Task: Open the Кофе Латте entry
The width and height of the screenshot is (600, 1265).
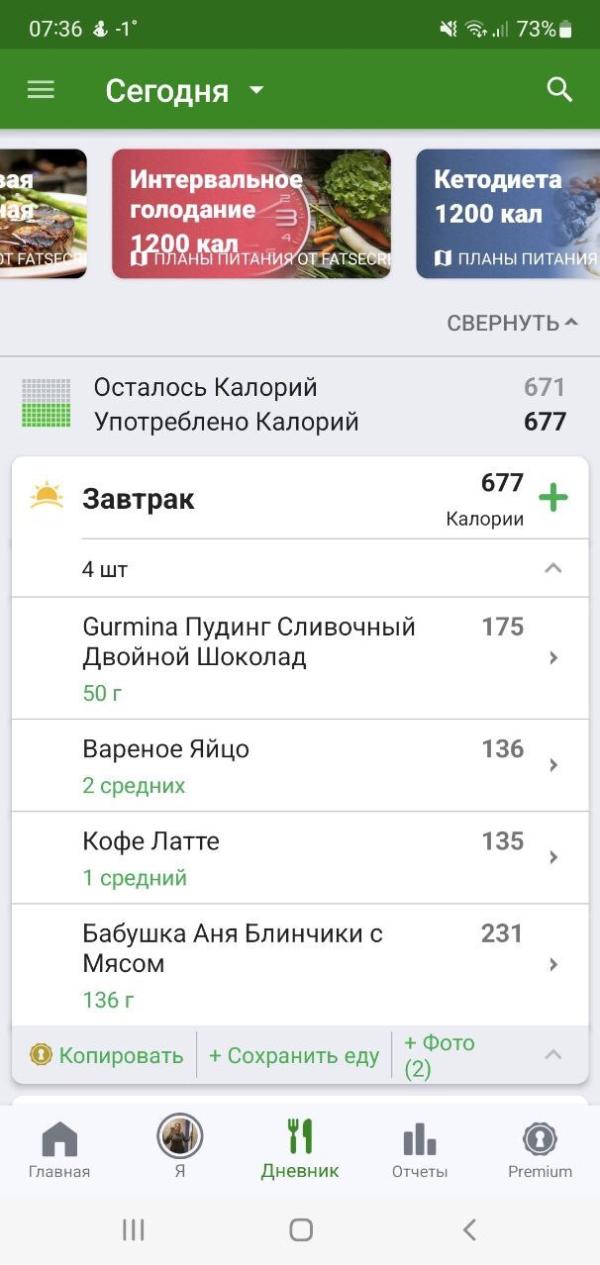Action: point(300,857)
